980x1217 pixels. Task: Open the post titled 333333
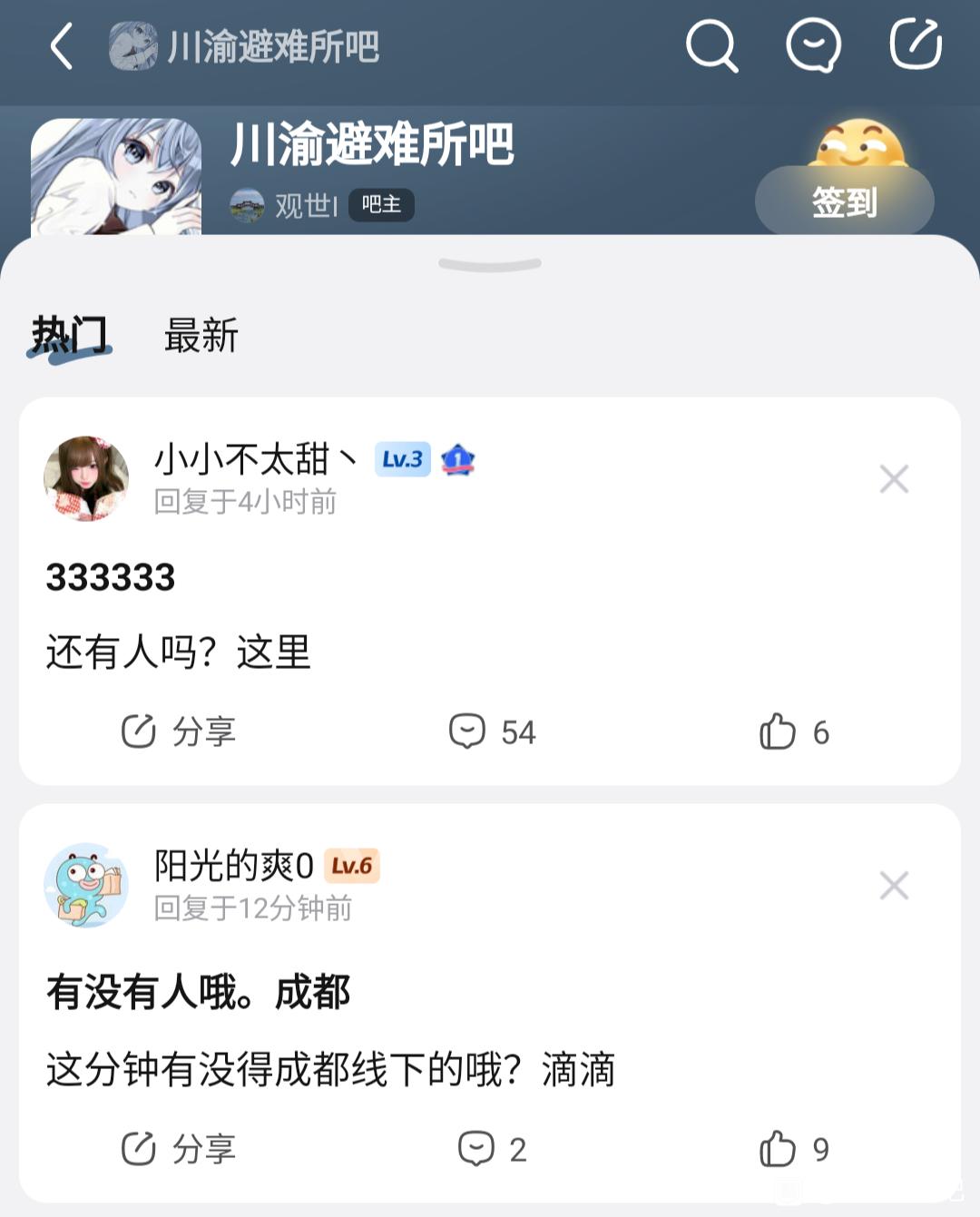[x=111, y=577]
